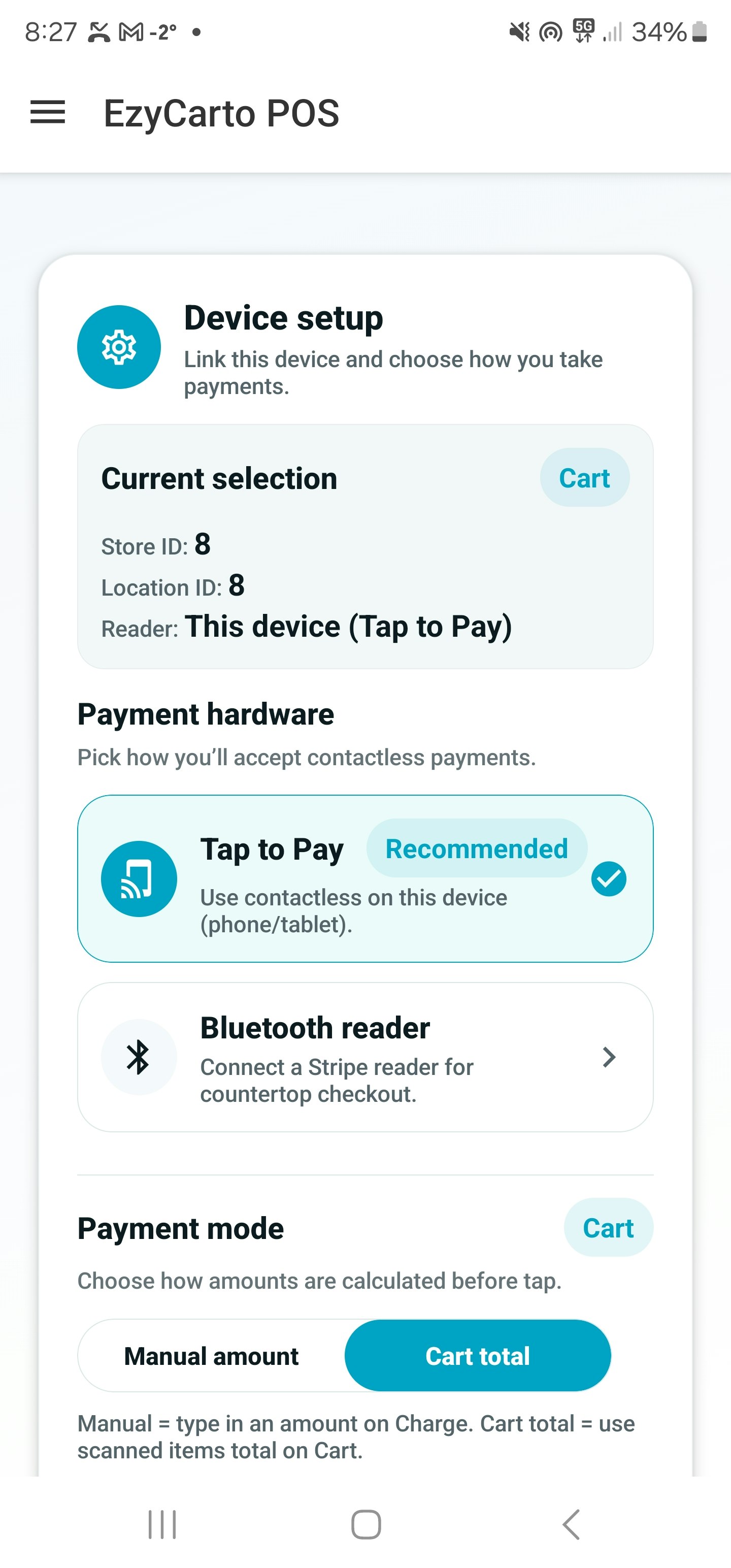The image size is (731, 1568).
Task: Click the EzyCarto POS title
Action: (x=220, y=113)
